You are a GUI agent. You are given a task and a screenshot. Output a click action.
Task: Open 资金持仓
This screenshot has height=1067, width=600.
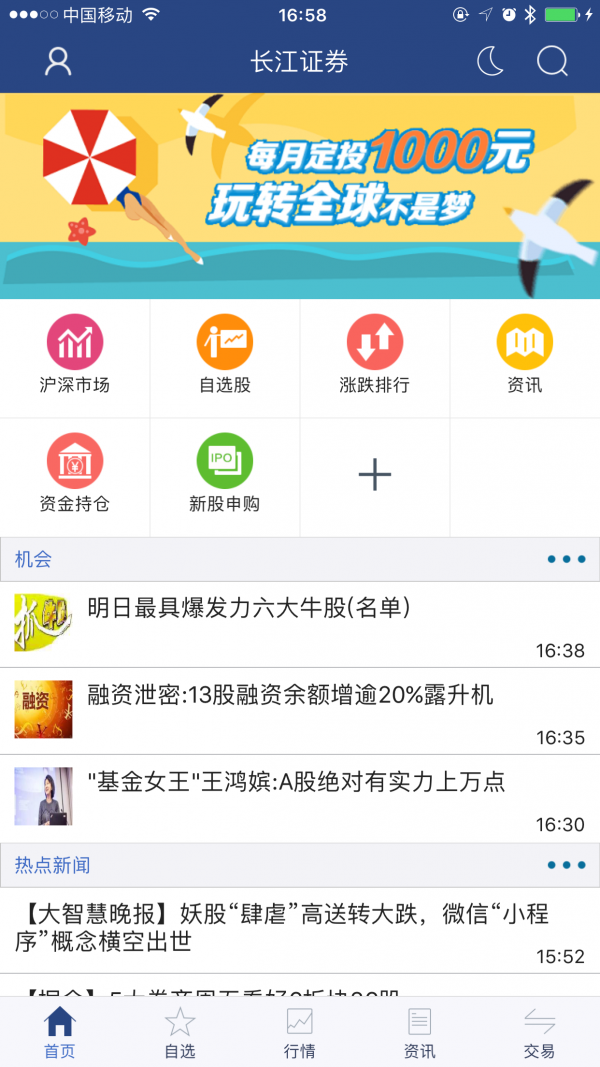click(x=75, y=476)
